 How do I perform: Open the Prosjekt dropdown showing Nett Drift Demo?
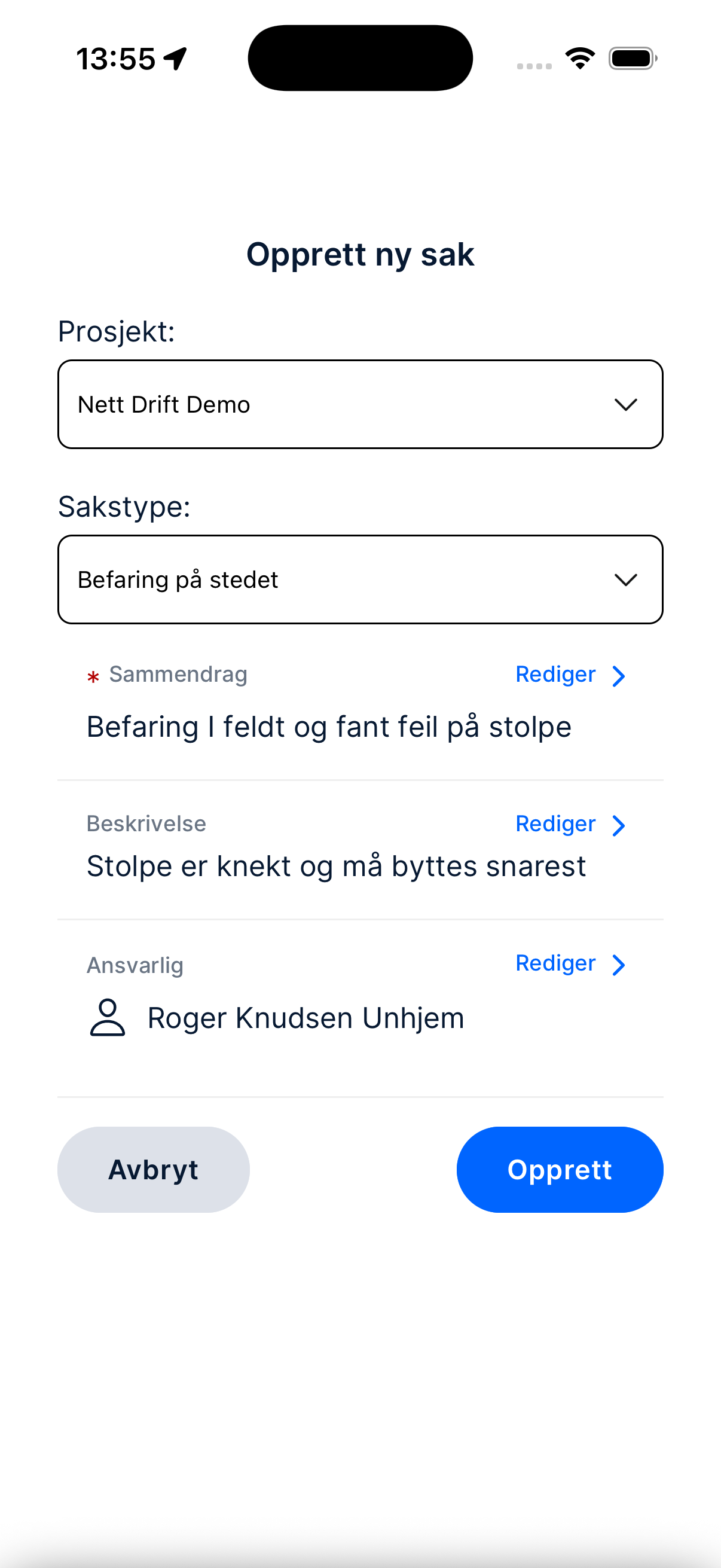[x=360, y=404]
